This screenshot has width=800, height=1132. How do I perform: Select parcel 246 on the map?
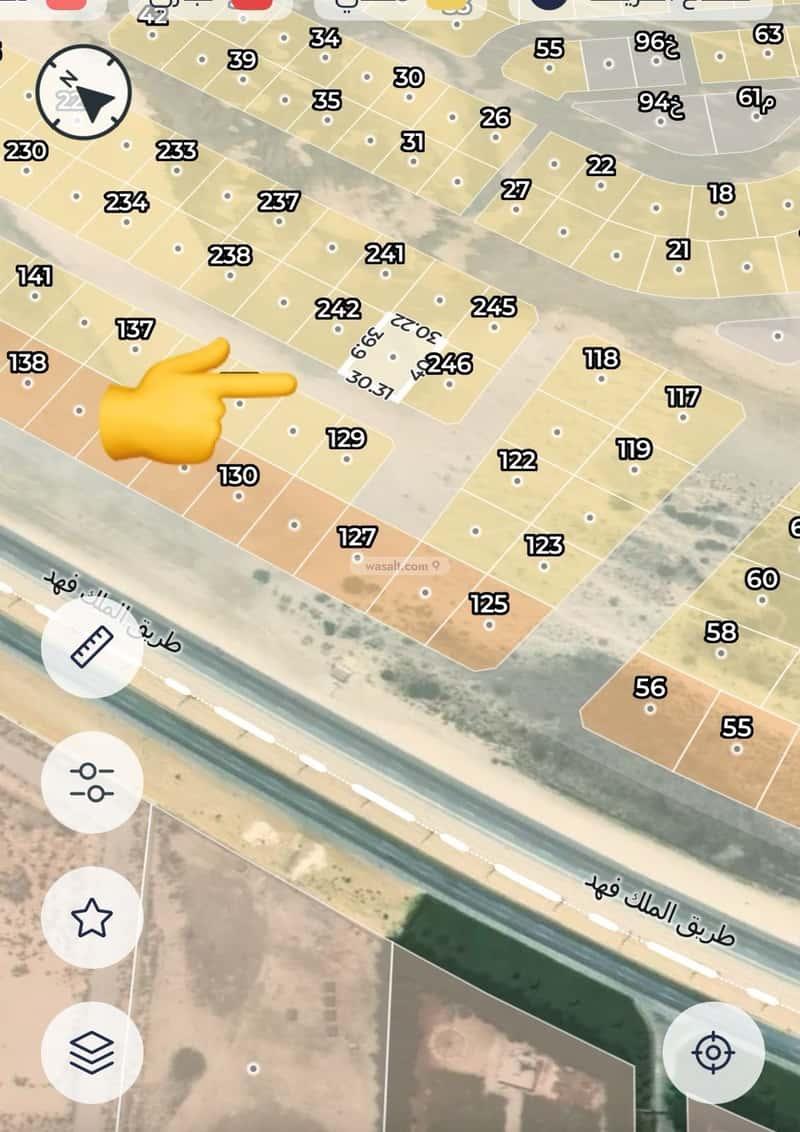click(x=450, y=364)
